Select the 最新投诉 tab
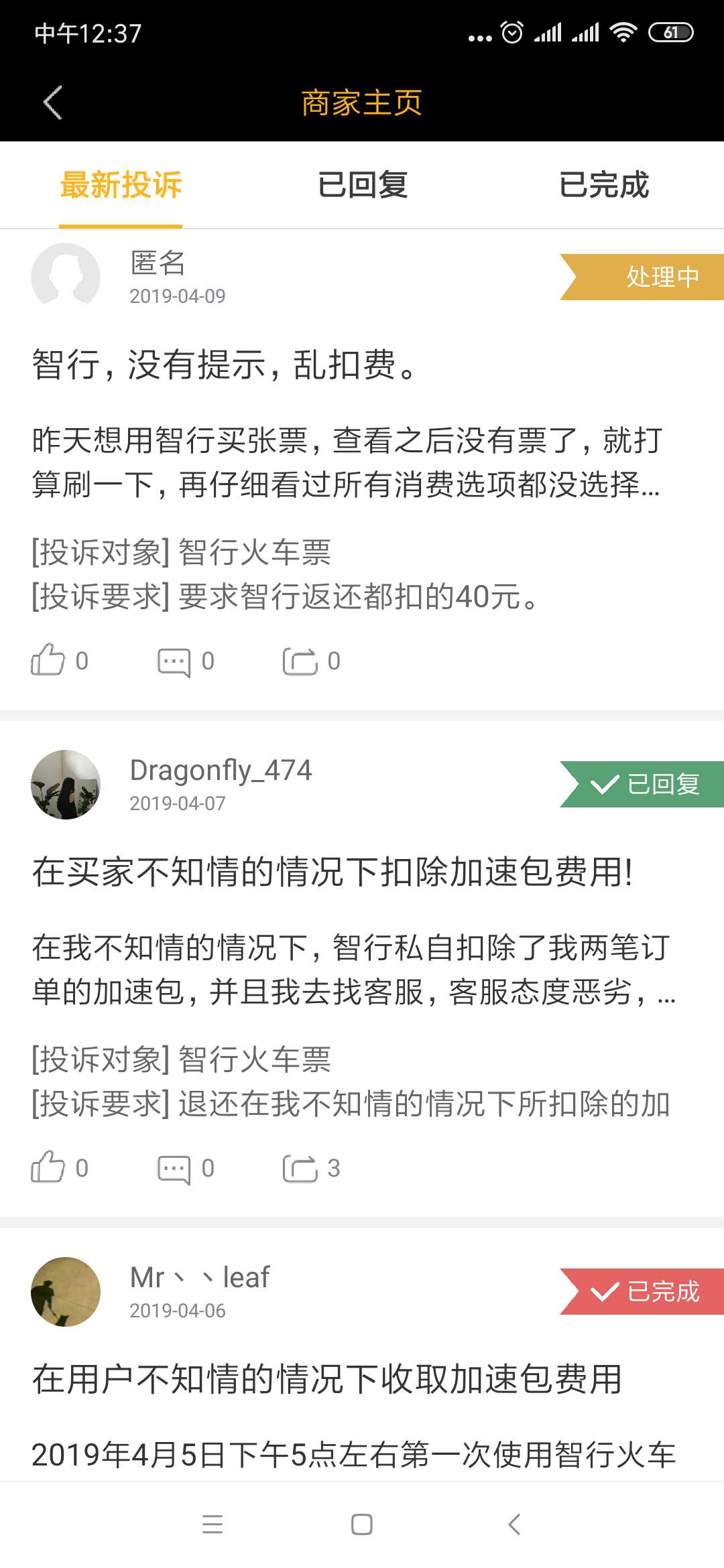Image resolution: width=724 pixels, height=1568 pixels. coord(121,185)
